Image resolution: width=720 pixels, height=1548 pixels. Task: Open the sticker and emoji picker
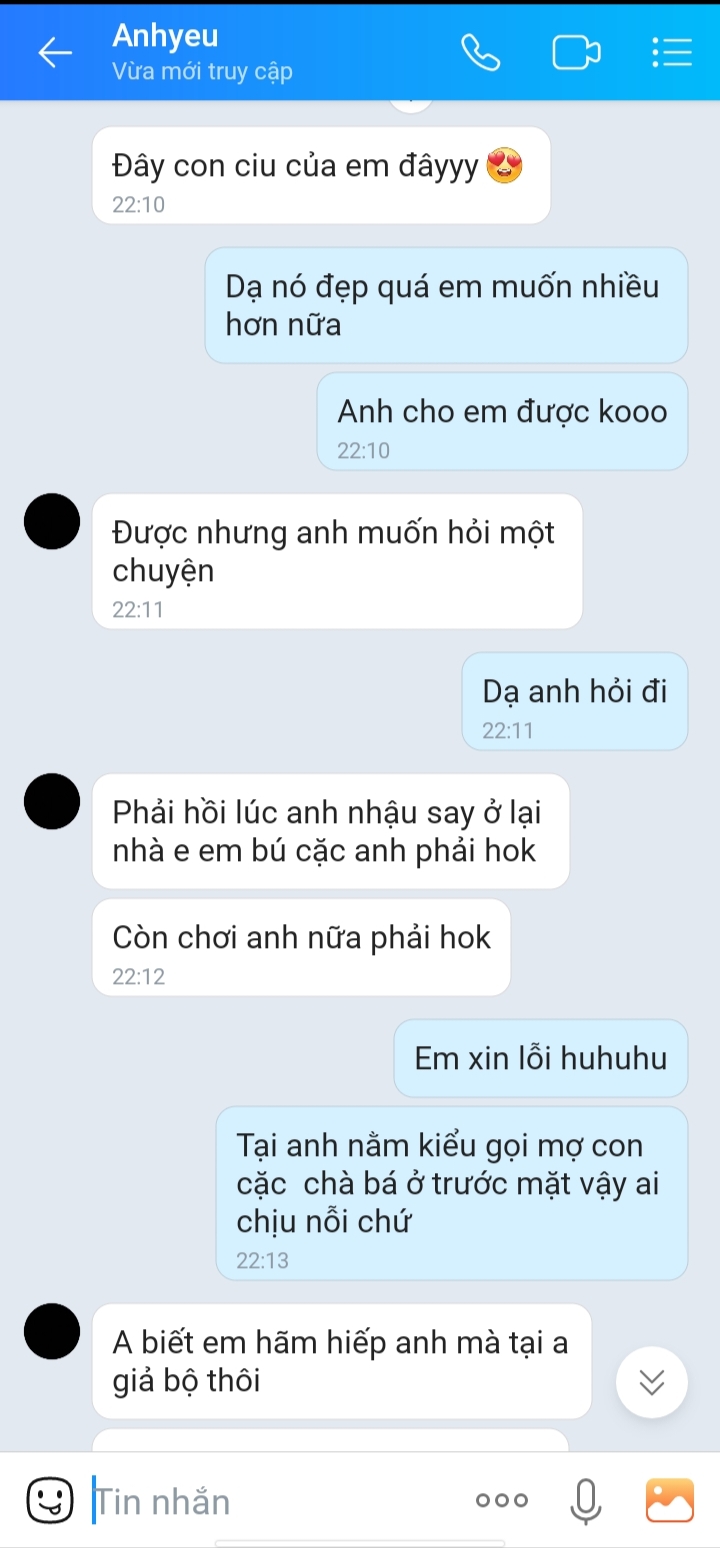49,1500
